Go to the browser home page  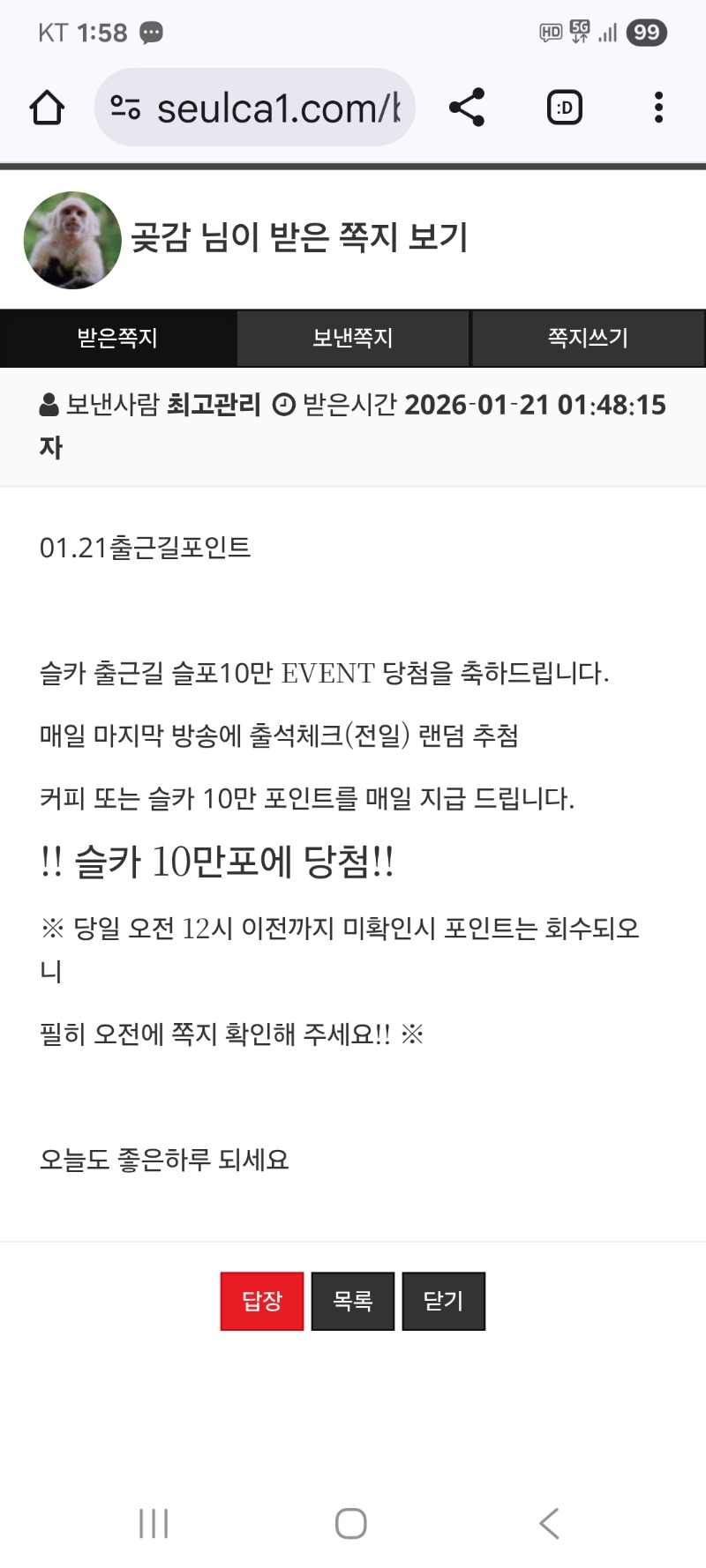point(47,108)
